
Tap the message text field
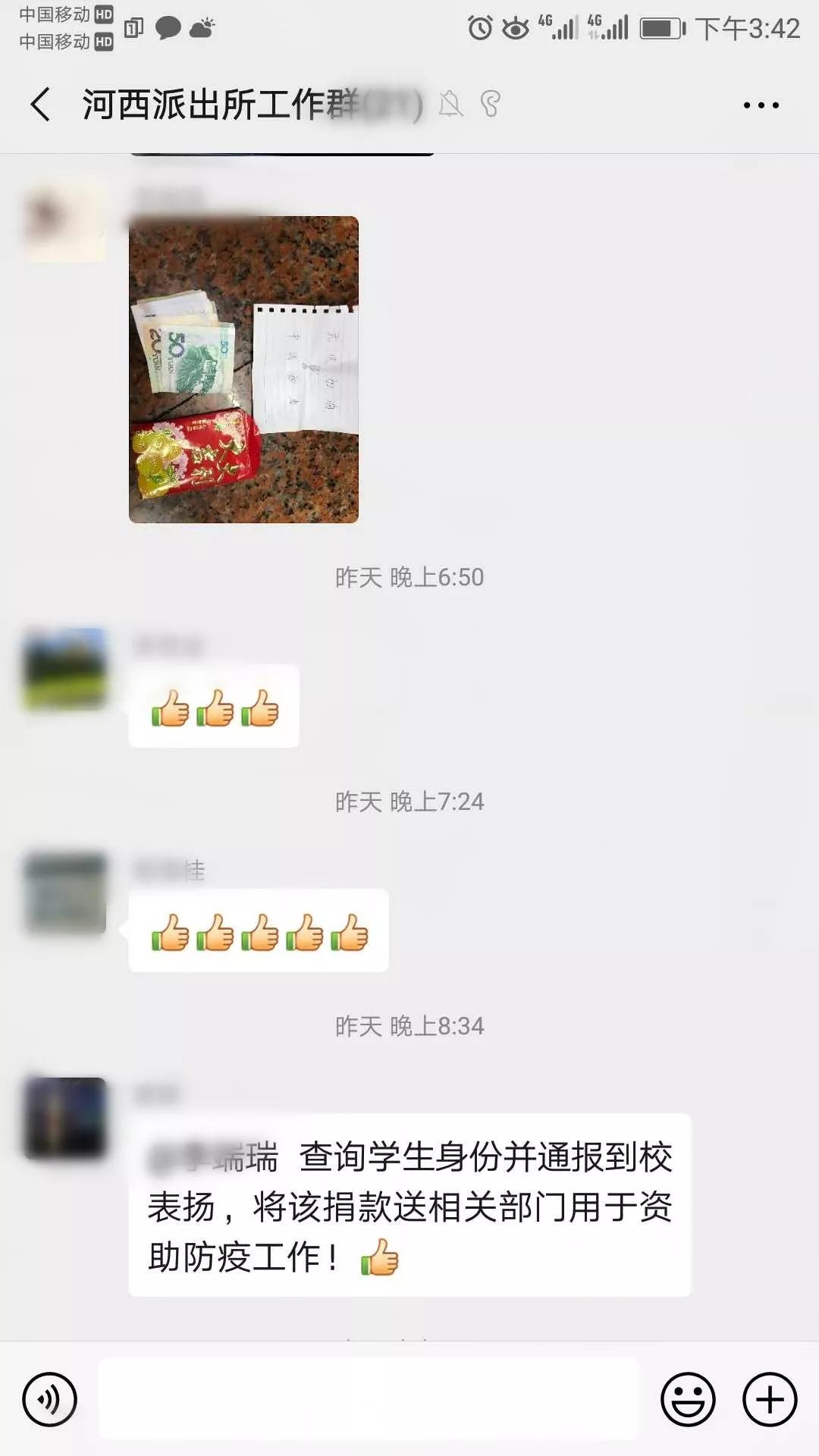369,1398
